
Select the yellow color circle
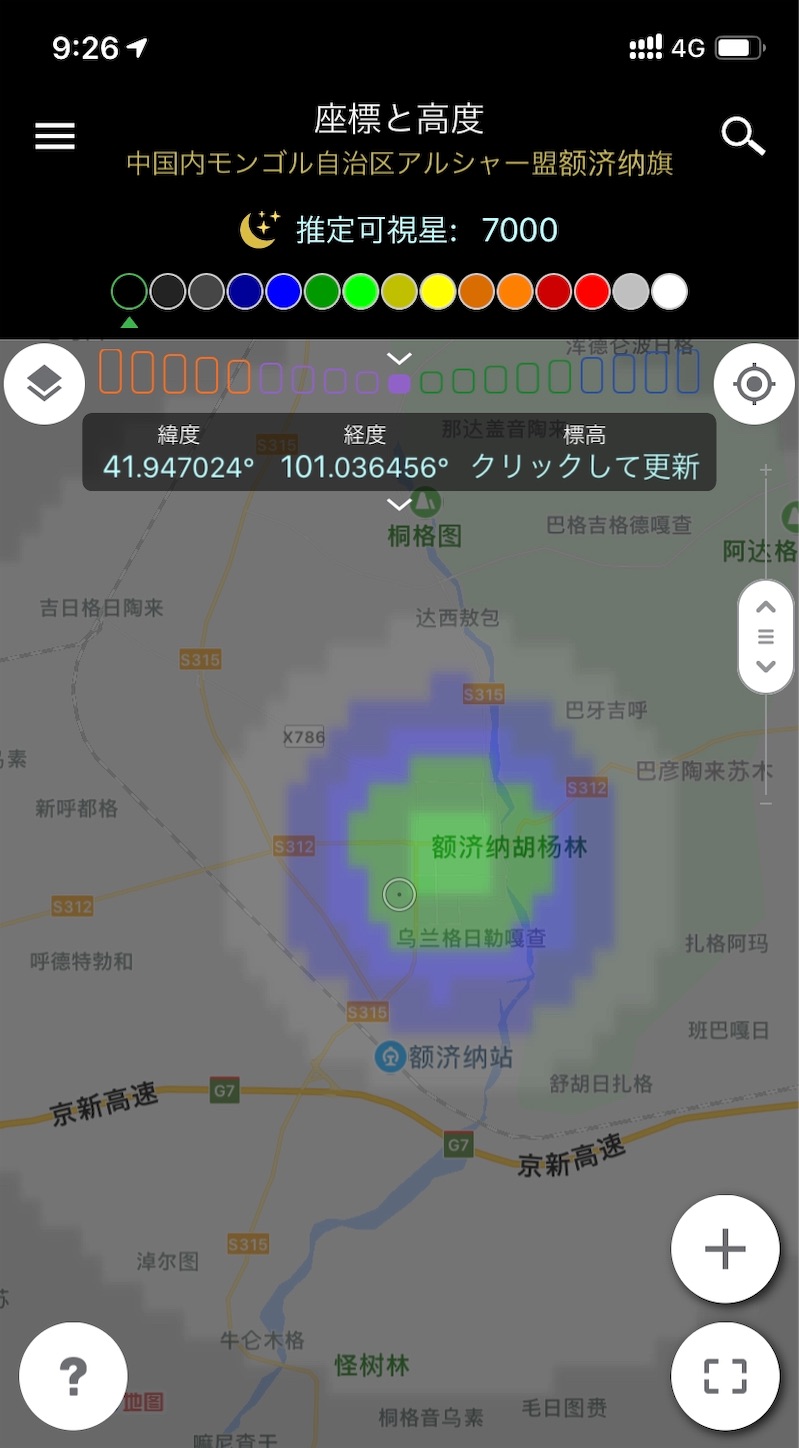pyautogui.click(x=438, y=291)
